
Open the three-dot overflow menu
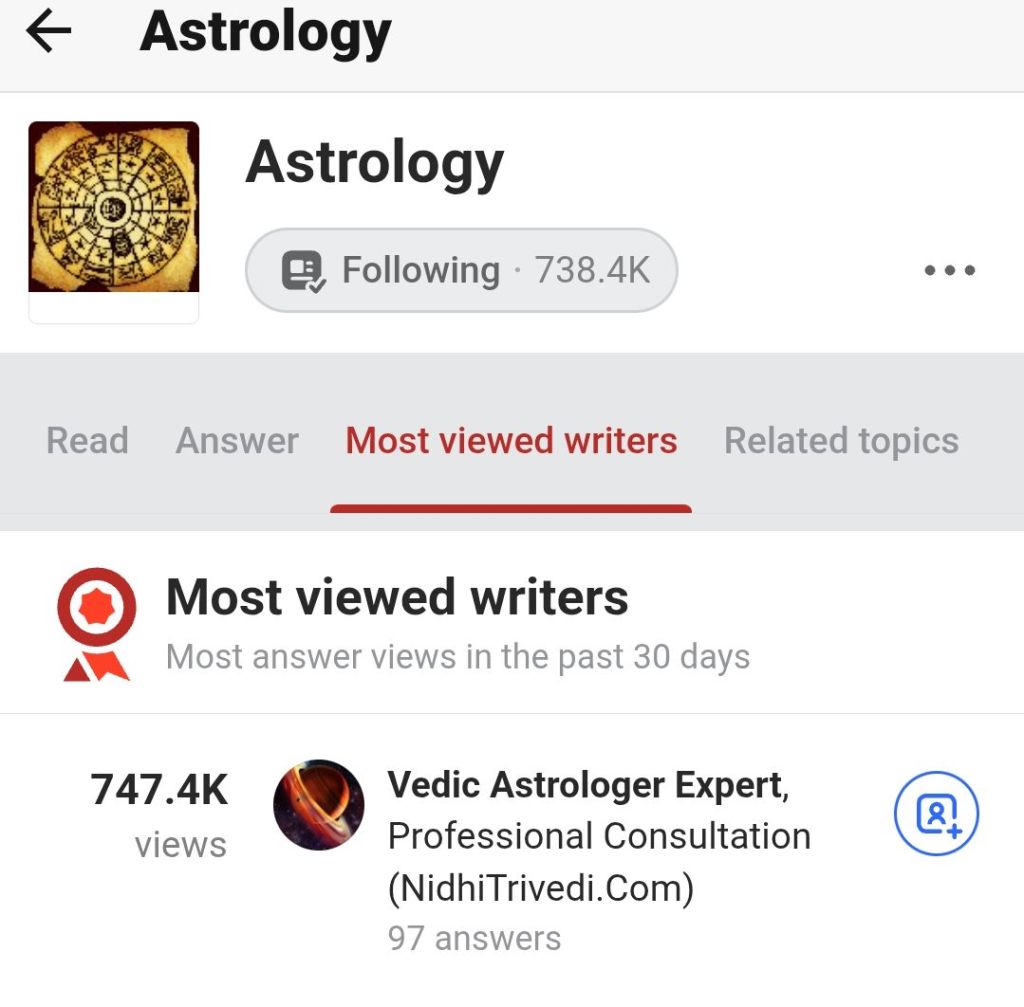tap(949, 270)
